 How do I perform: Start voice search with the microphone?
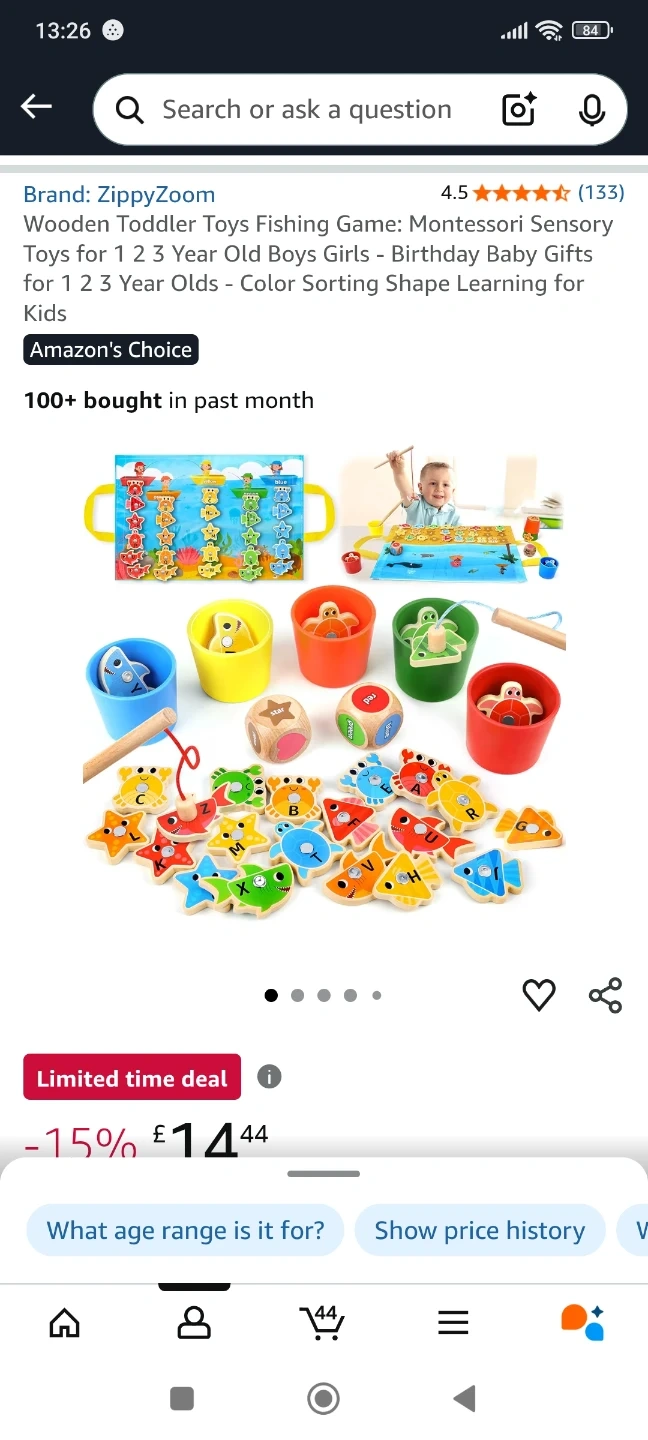pyautogui.click(x=592, y=109)
